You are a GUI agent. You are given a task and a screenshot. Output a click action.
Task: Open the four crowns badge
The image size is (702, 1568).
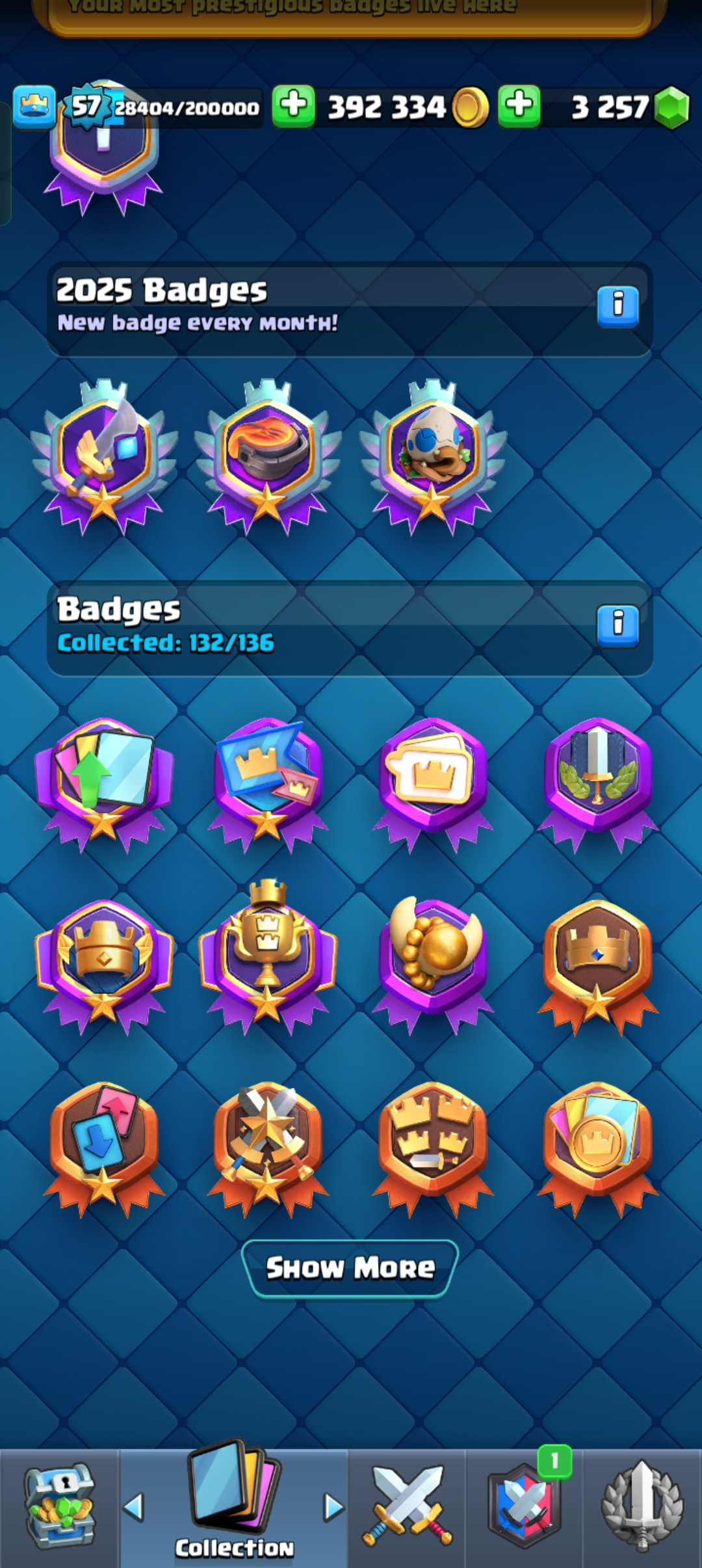(433, 1144)
